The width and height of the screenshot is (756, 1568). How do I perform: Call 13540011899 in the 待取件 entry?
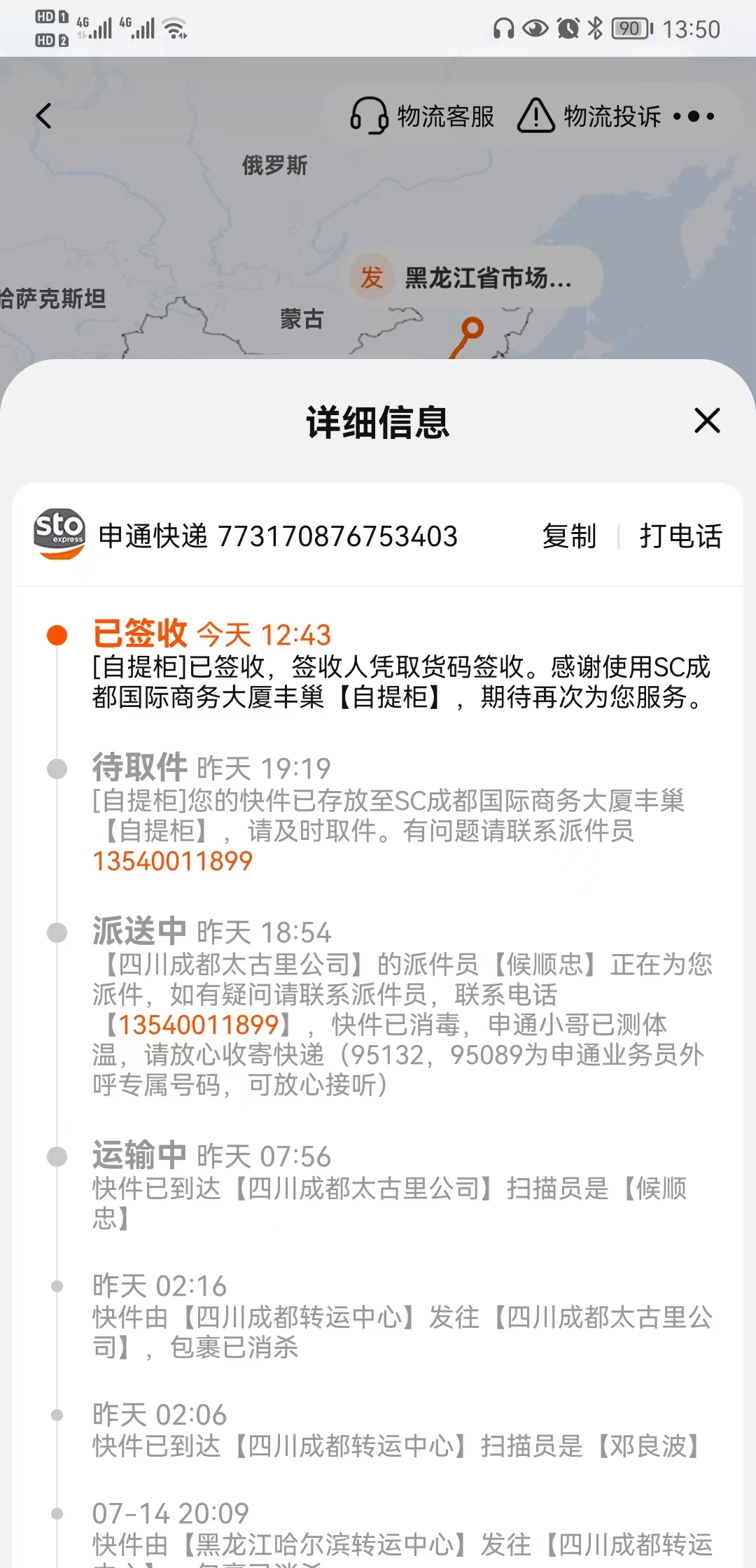point(172,861)
